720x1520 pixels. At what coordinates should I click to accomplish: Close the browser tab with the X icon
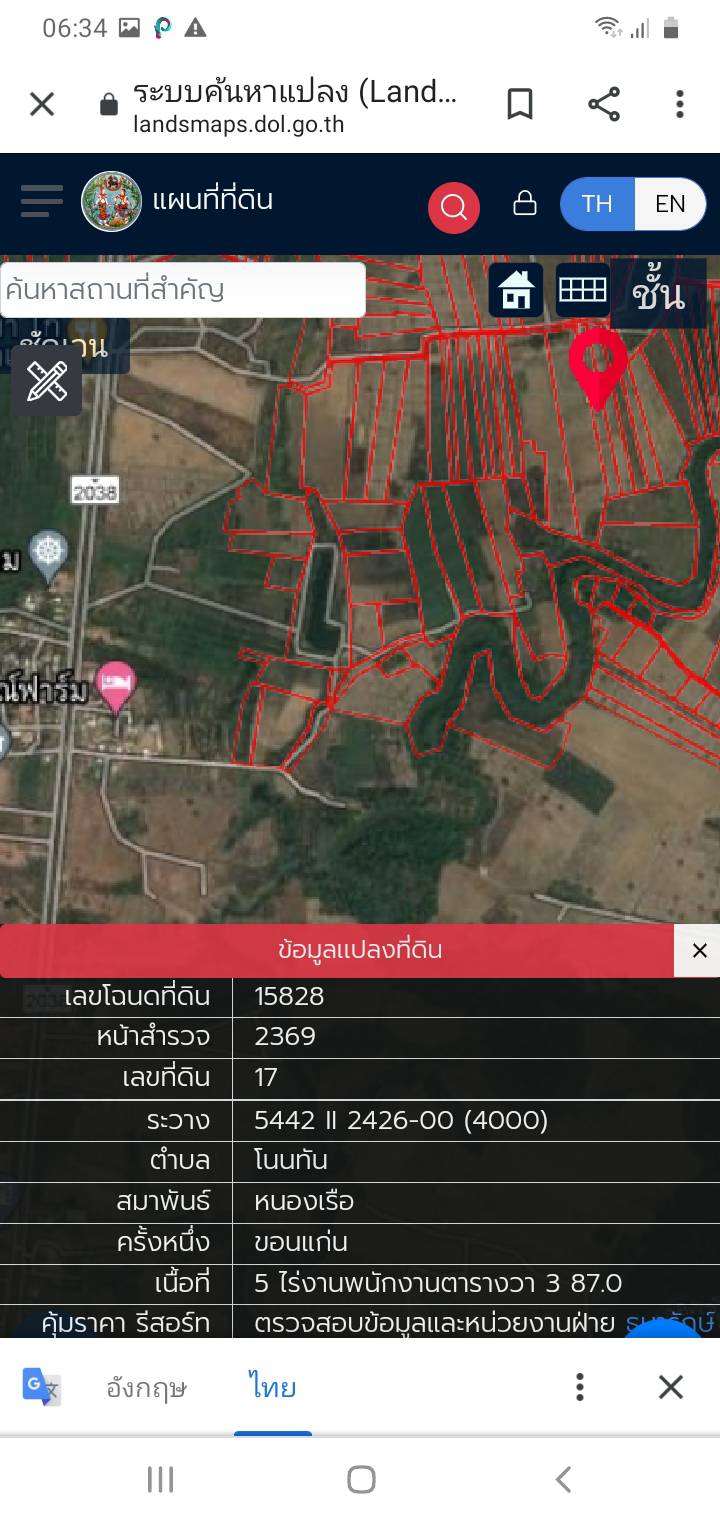point(42,104)
